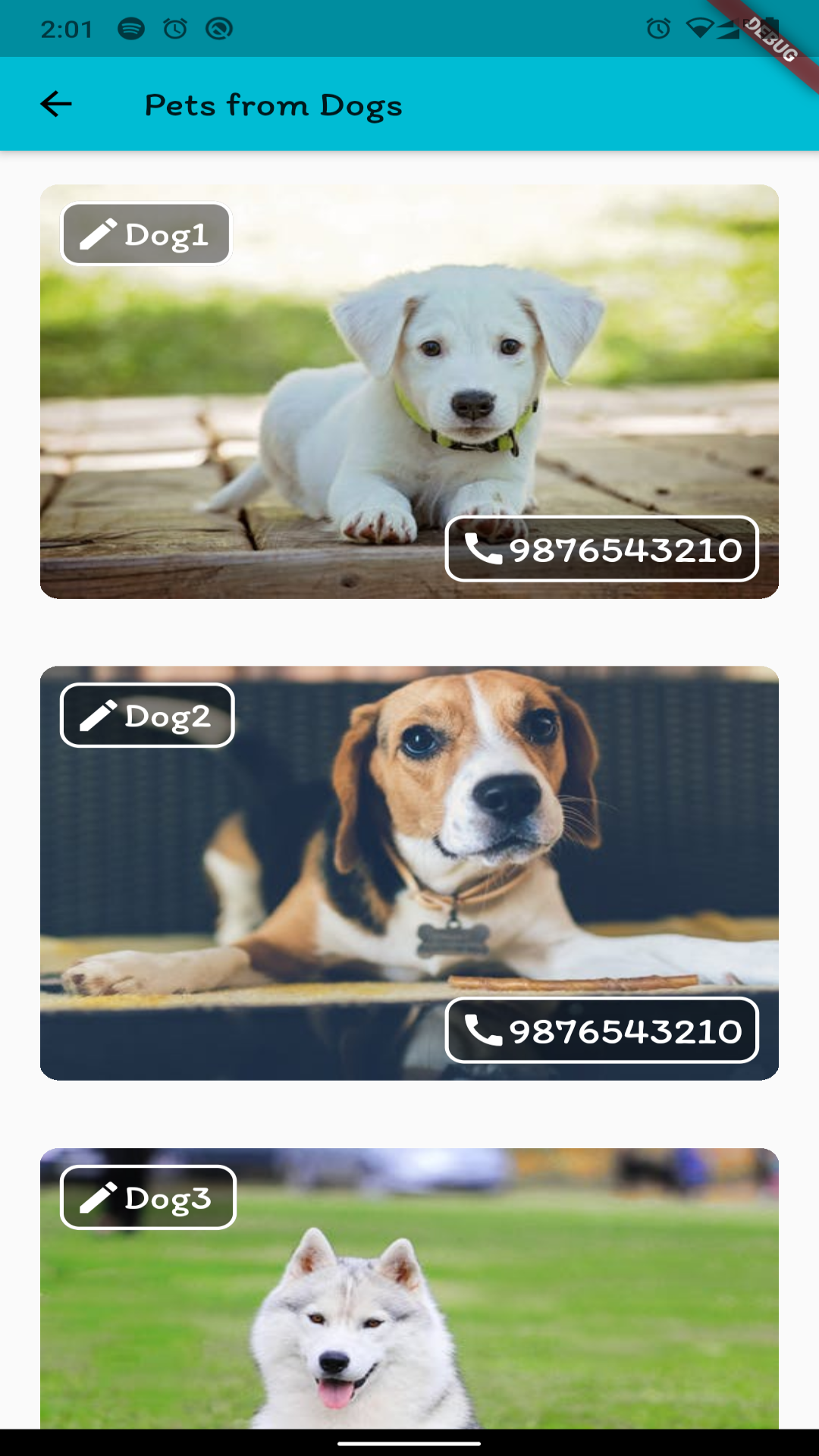Open the Dog2 beagle card
The width and height of the screenshot is (819, 1456).
tap(409, 857)
